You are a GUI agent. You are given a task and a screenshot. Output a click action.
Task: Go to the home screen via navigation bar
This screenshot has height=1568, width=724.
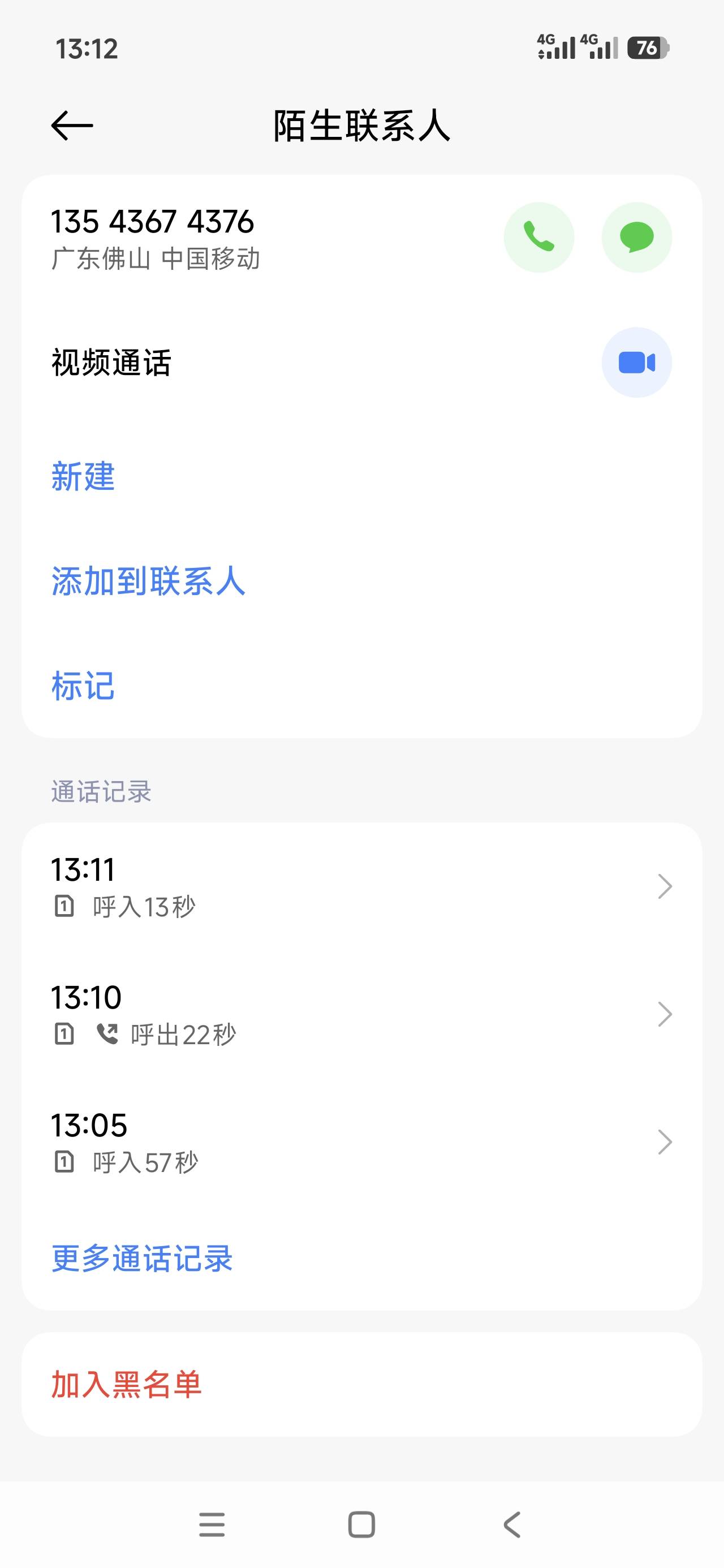(x=361, y=1525)
